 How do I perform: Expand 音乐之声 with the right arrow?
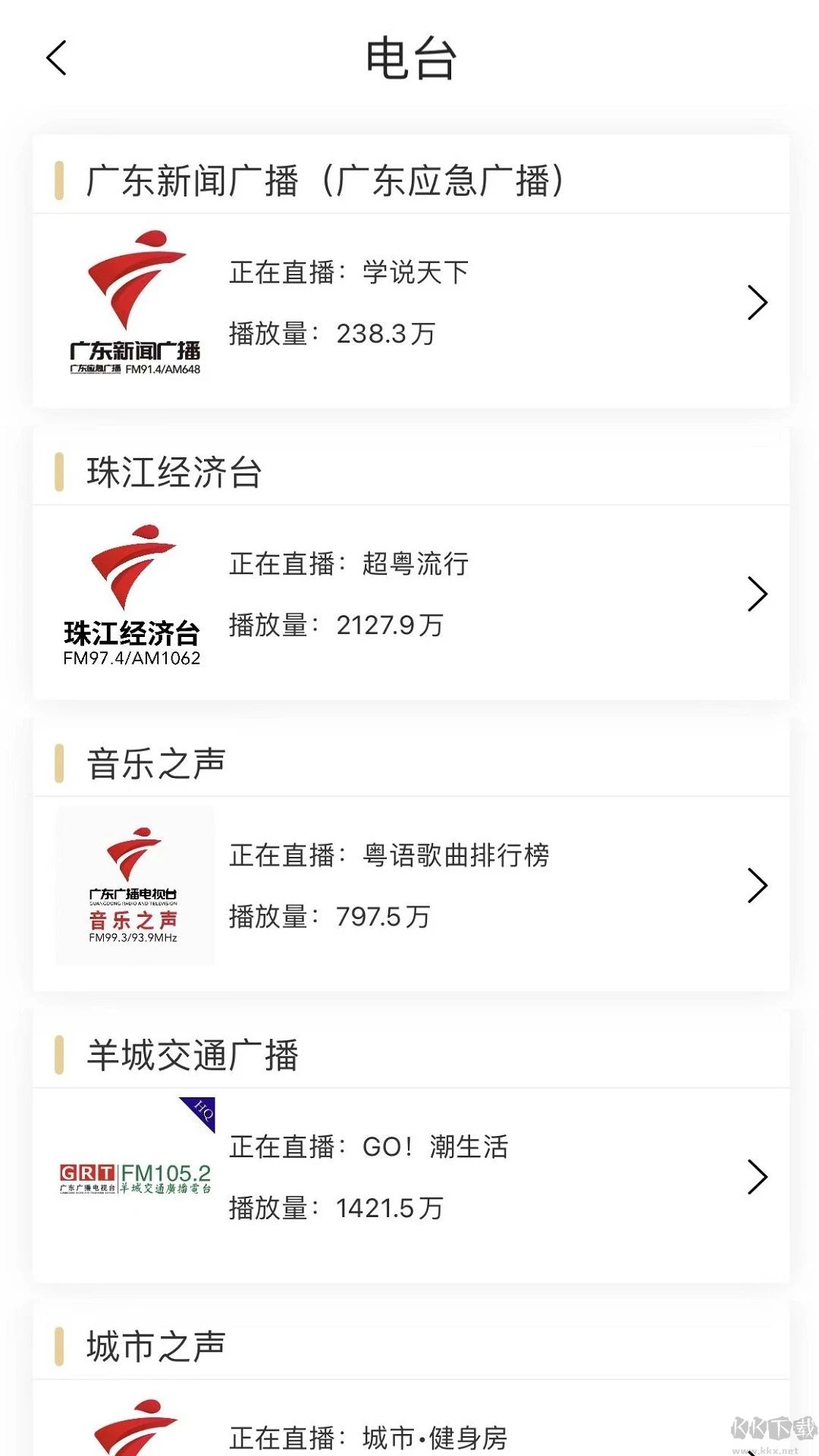[758, 884]
